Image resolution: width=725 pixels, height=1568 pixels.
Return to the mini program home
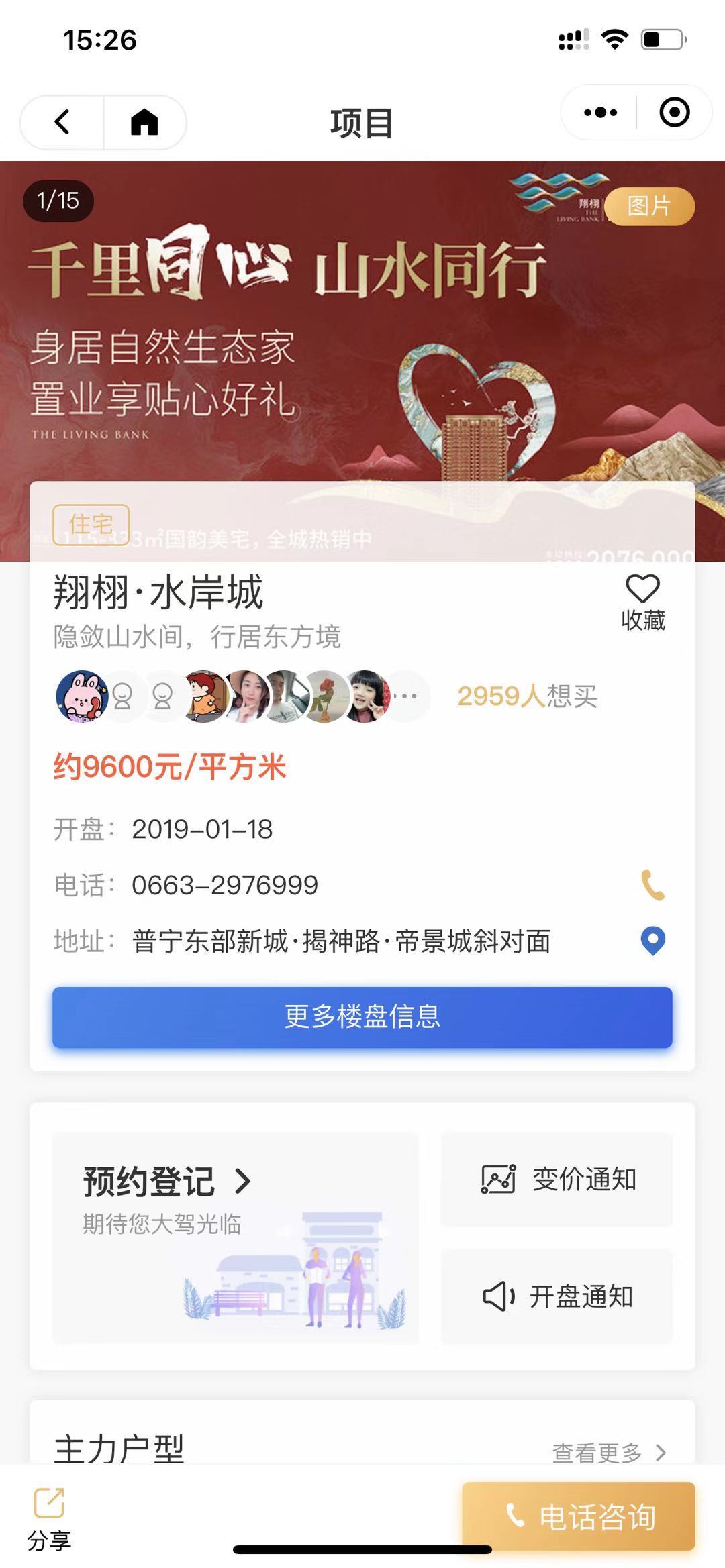pyautogui.click(x=144, y=122)
